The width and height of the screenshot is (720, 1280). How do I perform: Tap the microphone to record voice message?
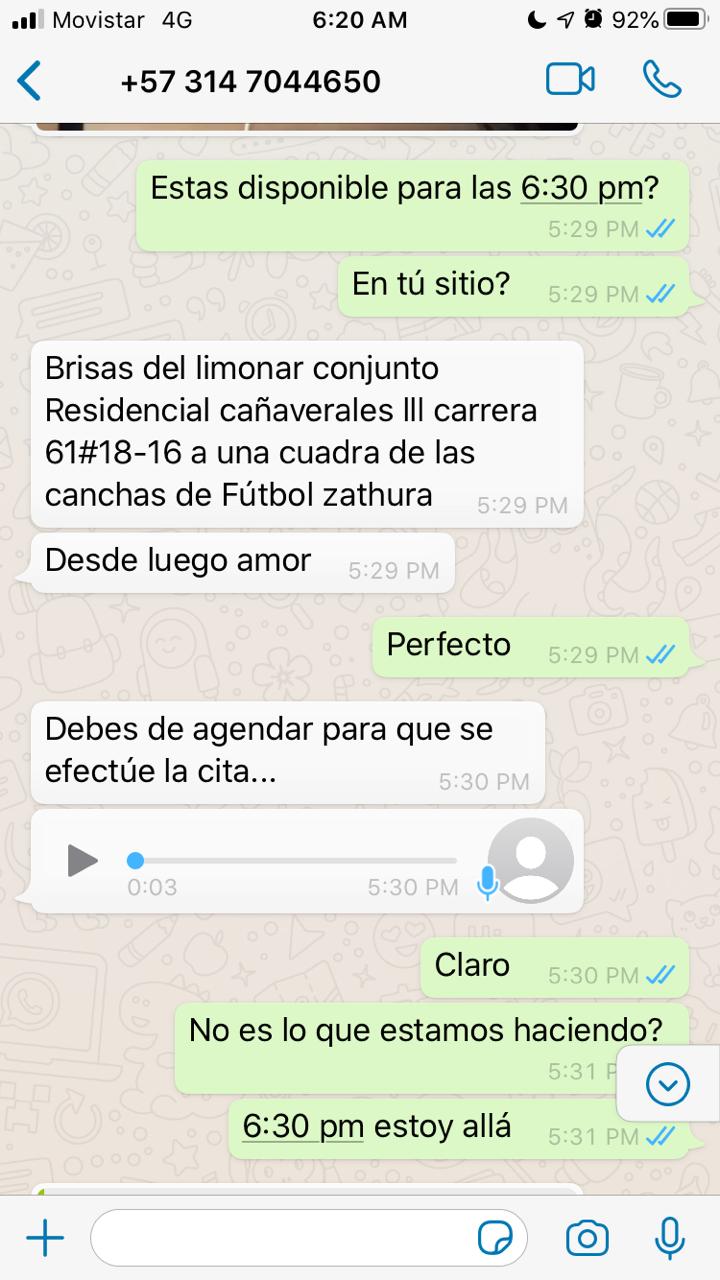point(669,1239)
